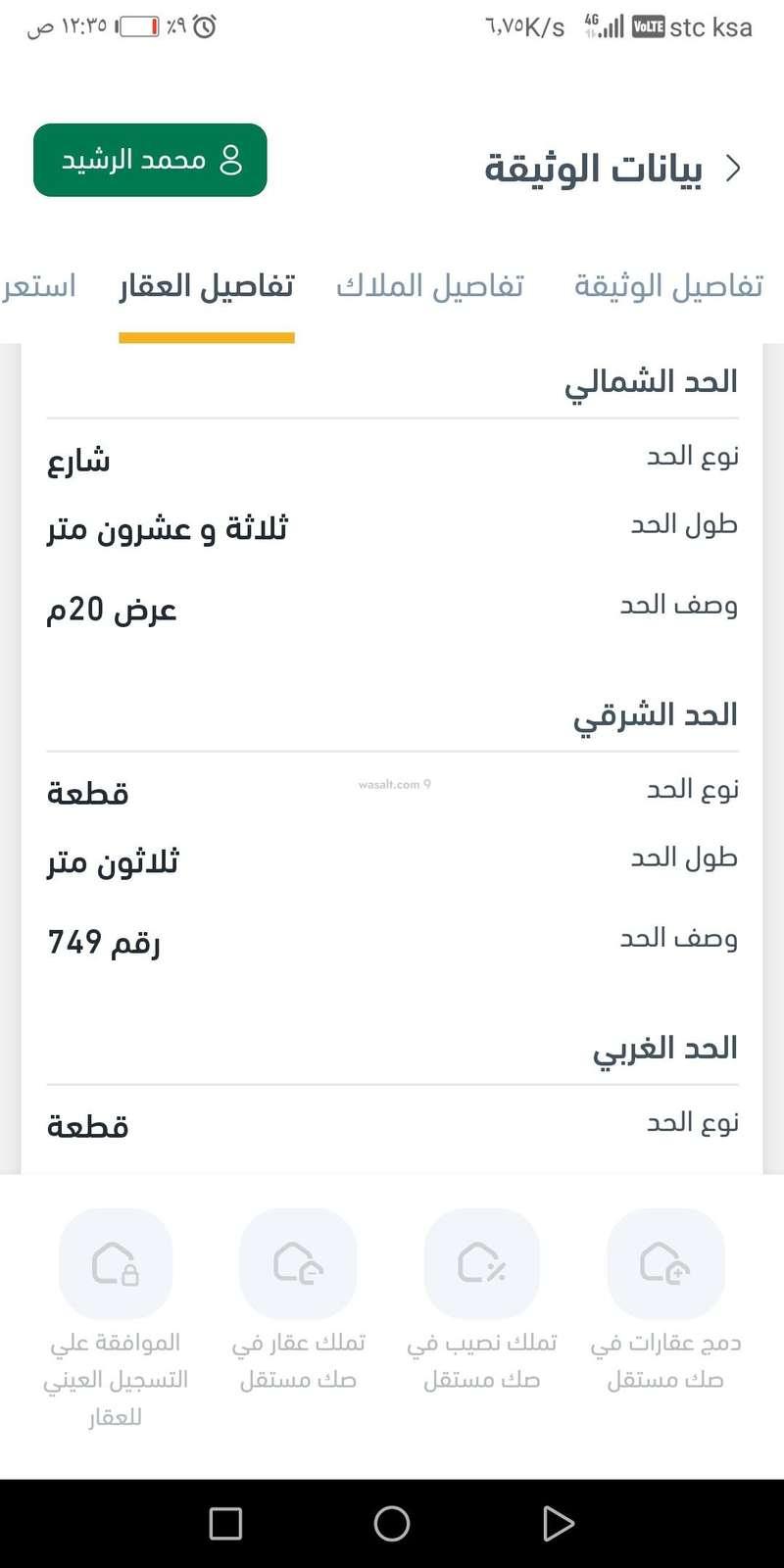Go back using the arrow beside بيانات الوثيقة
Image resolution: width=784 pixels, height=1568 pixels.
tap(733, 169)
